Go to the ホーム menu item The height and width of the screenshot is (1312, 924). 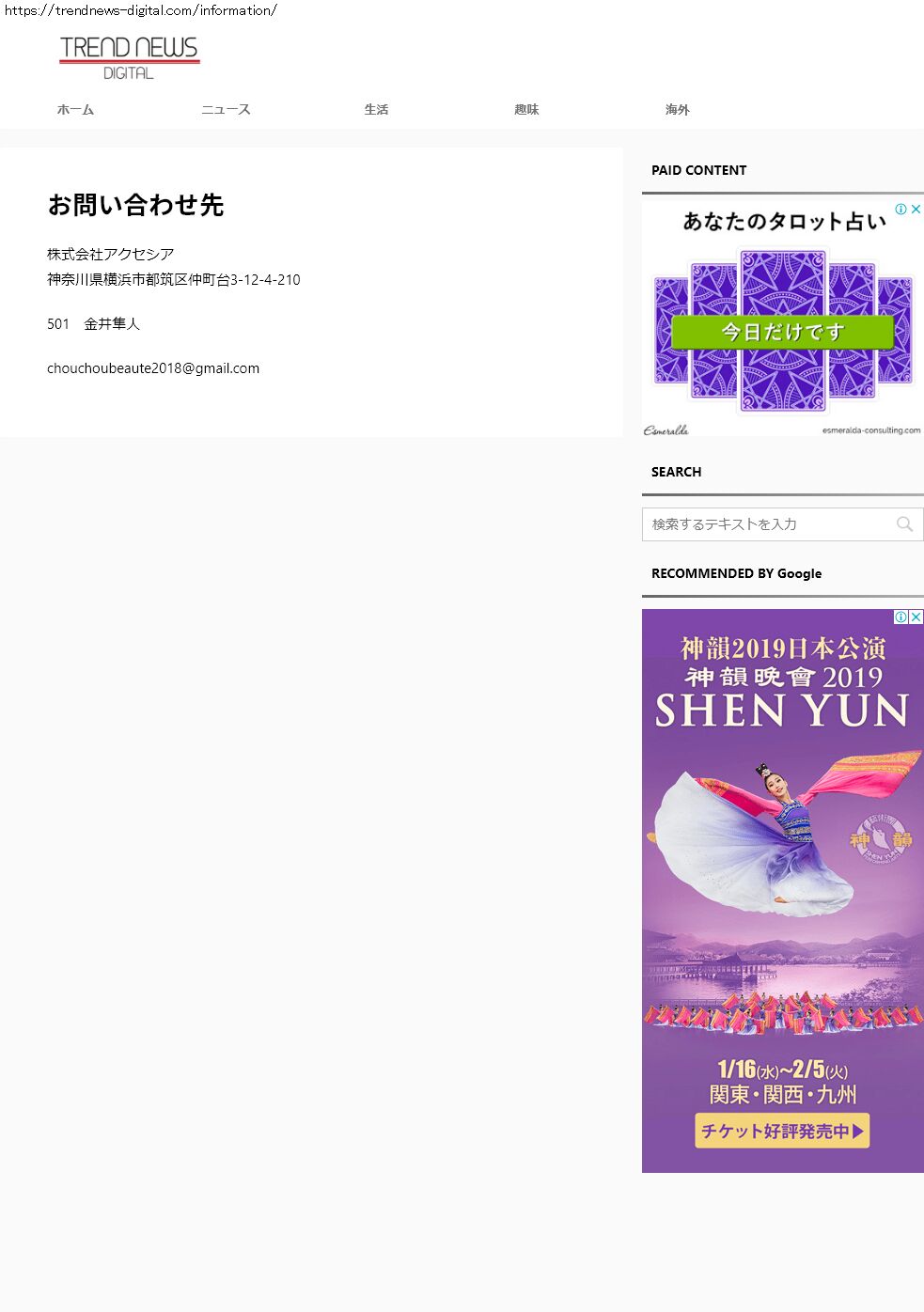75,110
